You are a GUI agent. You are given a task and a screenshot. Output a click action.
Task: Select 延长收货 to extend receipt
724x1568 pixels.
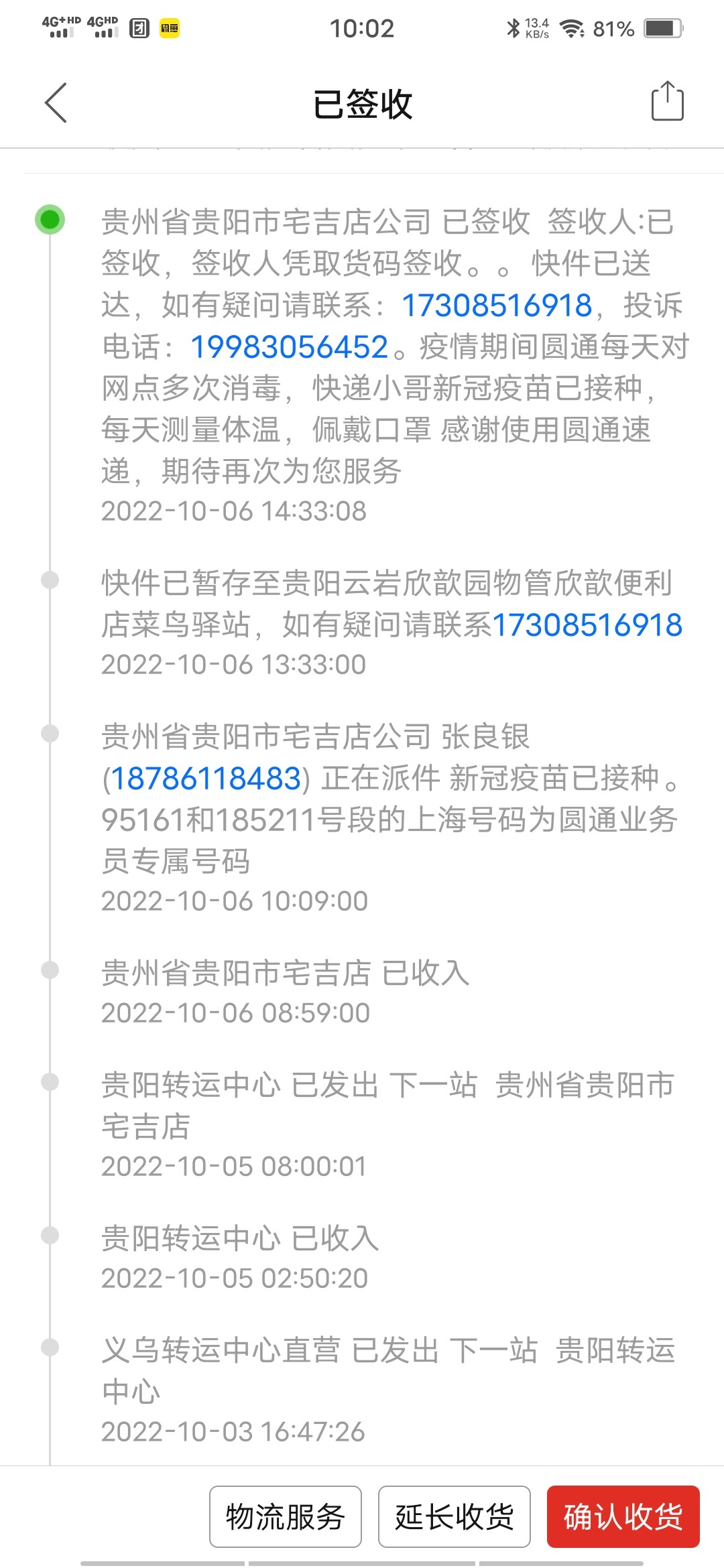[x=455, y=1517]
